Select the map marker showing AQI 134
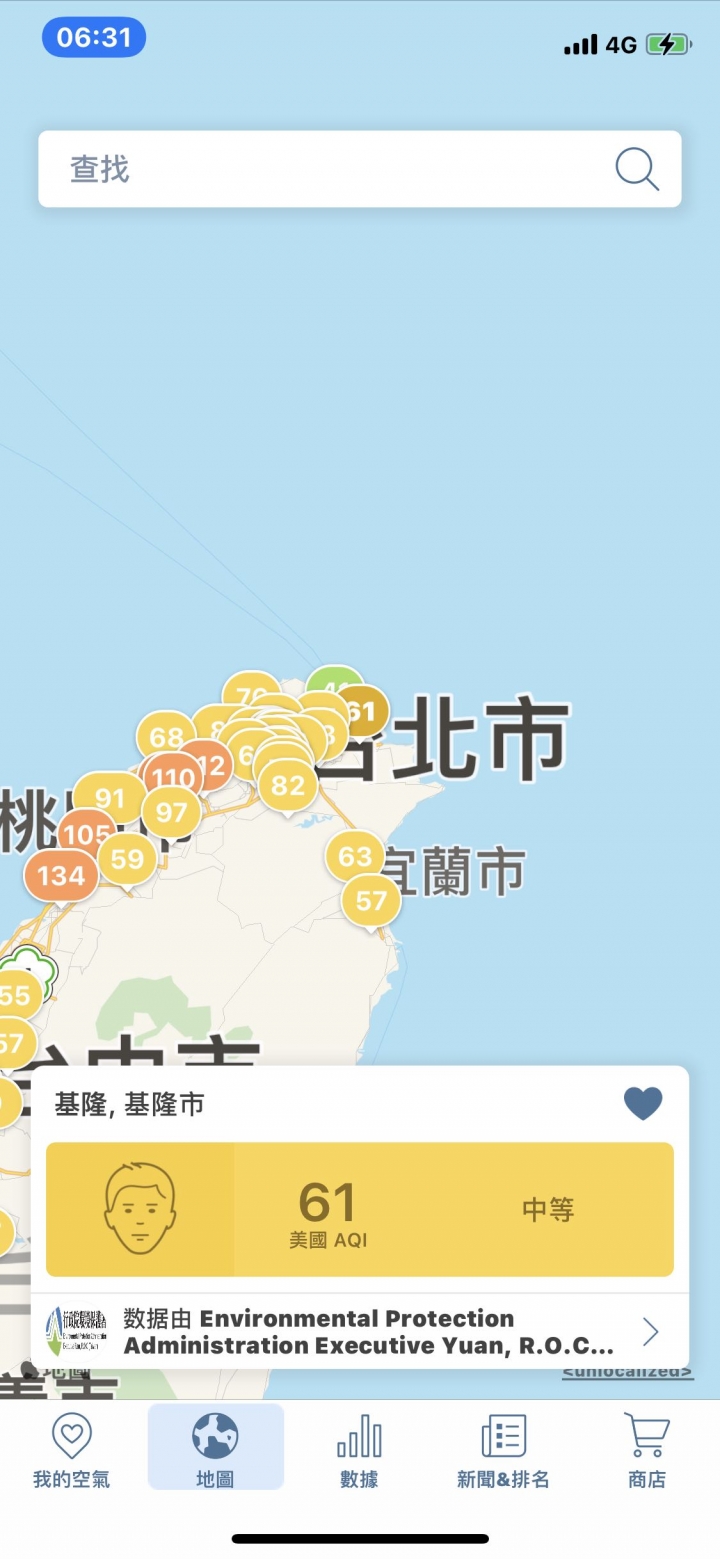The height and width of the screenshot is (1559, 720). [x=61, y=876]
